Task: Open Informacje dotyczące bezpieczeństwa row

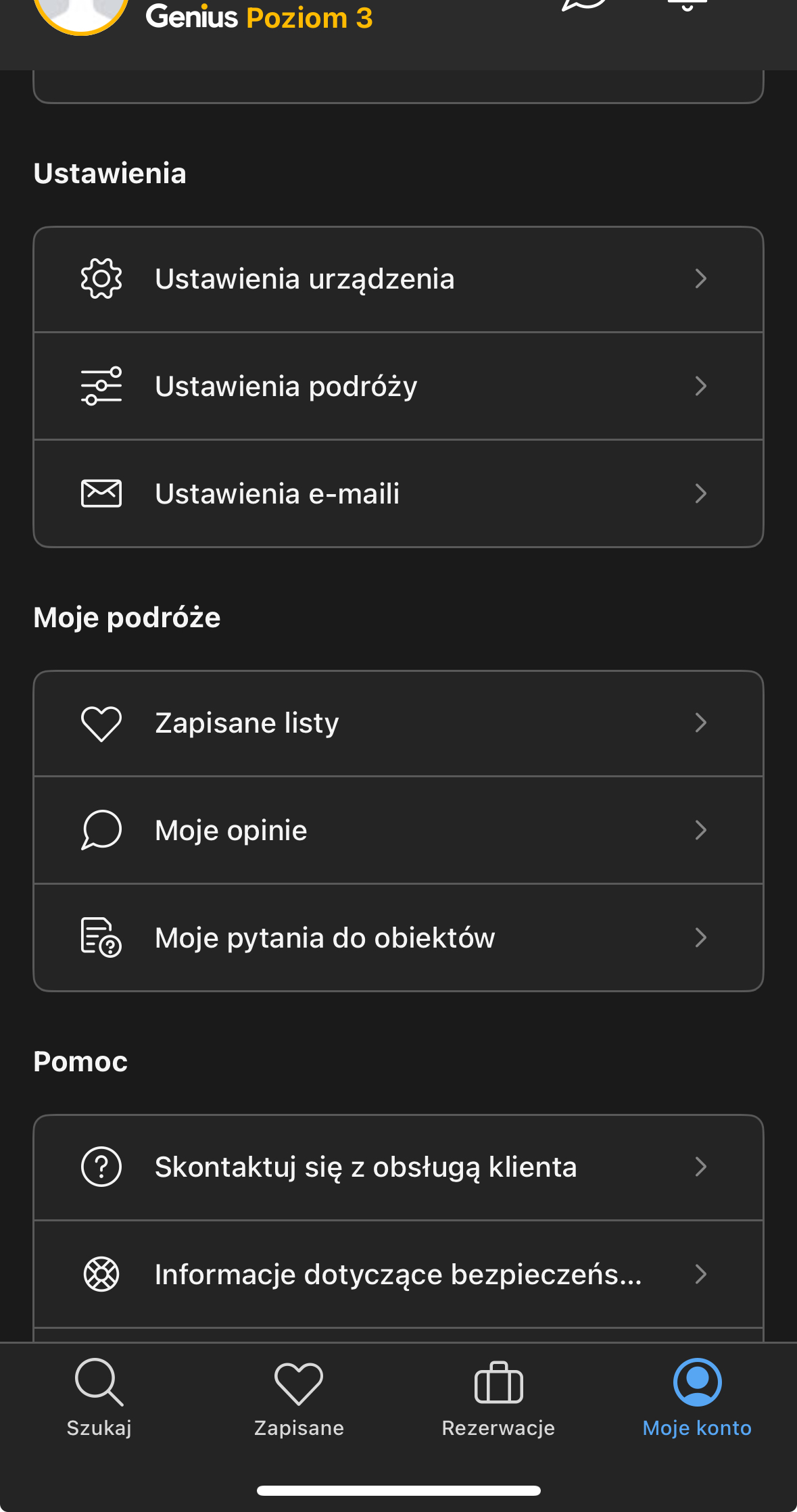Action: [x=398, y=1274]
